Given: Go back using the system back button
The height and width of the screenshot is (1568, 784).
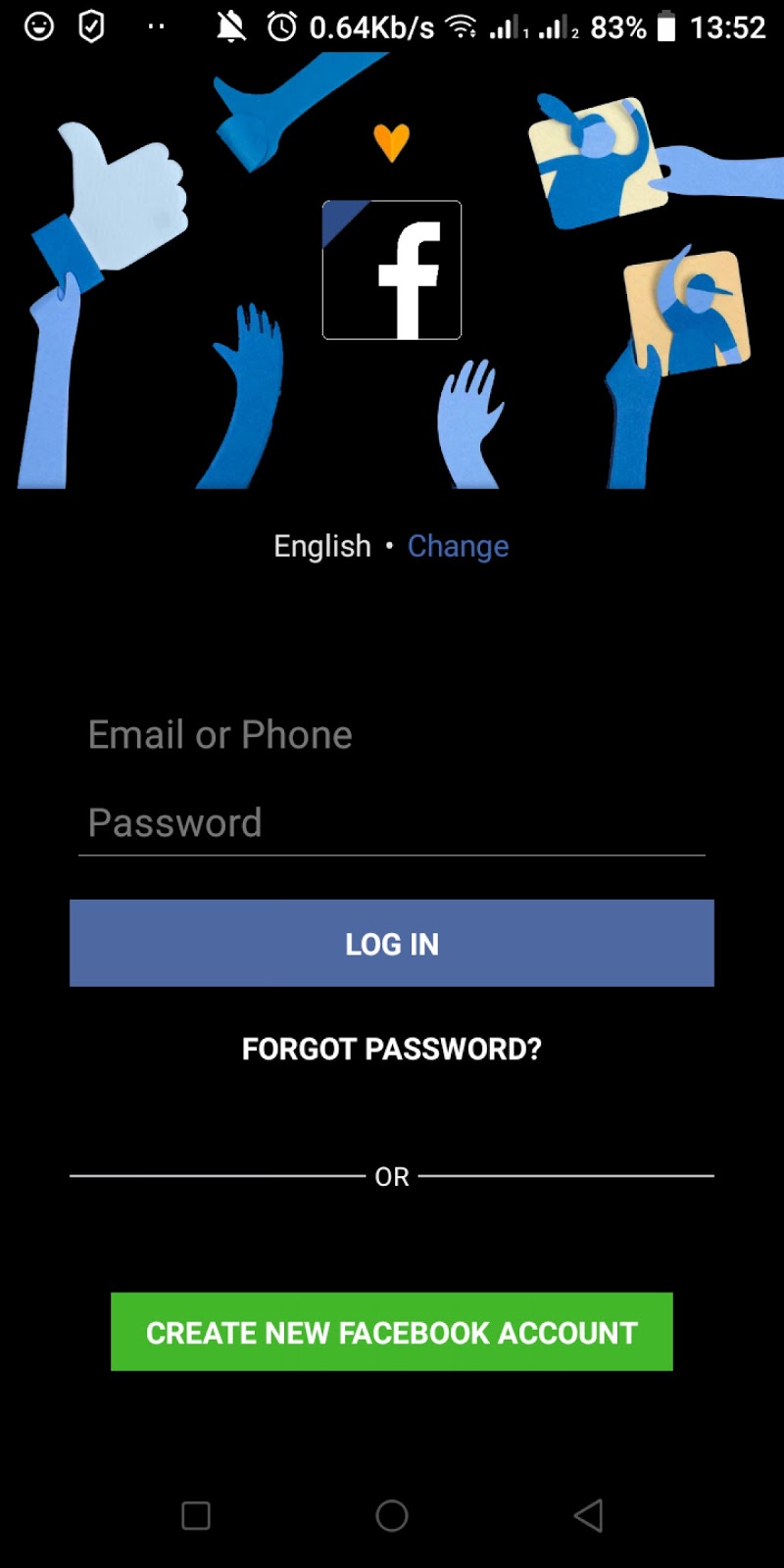Looking at the screenshot, I should tap(588, 1515).
